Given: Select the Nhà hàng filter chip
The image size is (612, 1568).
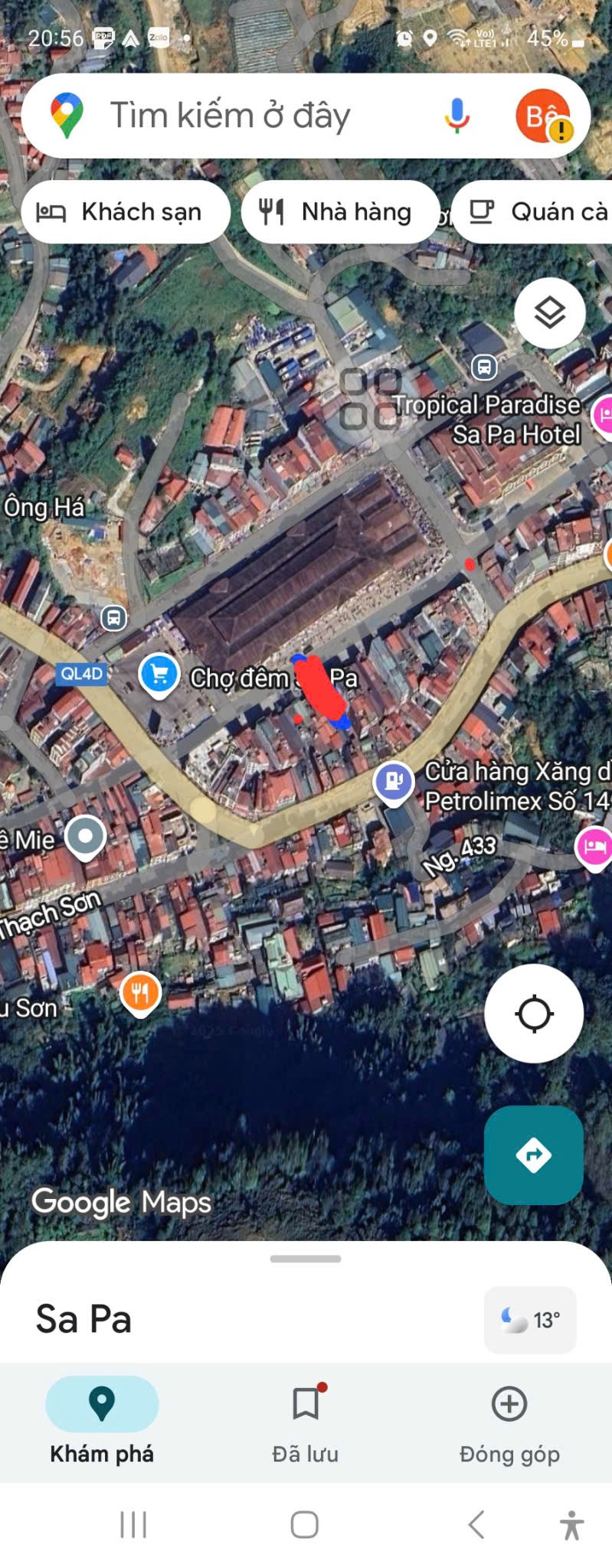Looking at the screenshot, I should (x=341, y=212).
